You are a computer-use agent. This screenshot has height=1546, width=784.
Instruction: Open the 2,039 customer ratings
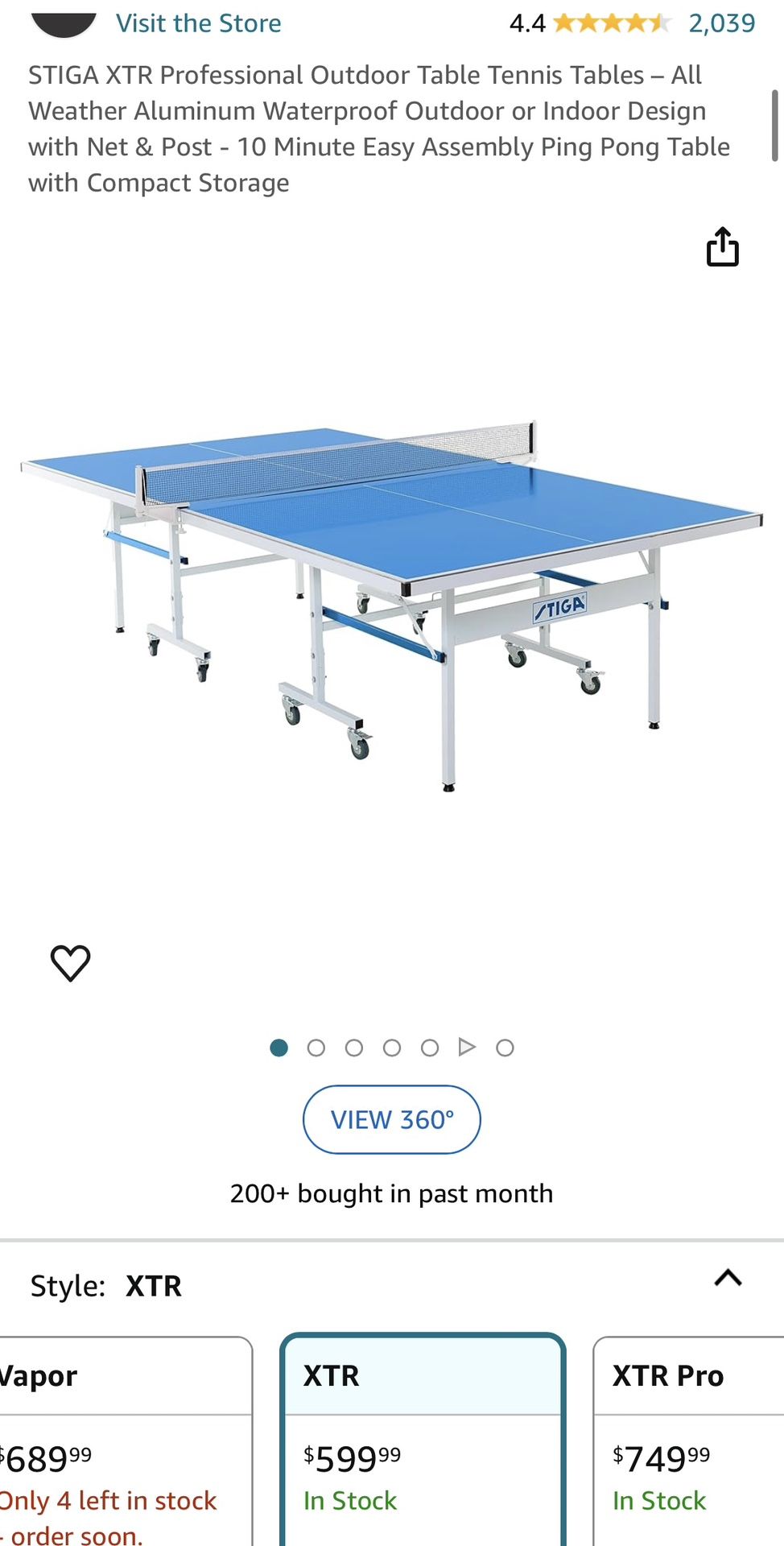click(721, 23)
